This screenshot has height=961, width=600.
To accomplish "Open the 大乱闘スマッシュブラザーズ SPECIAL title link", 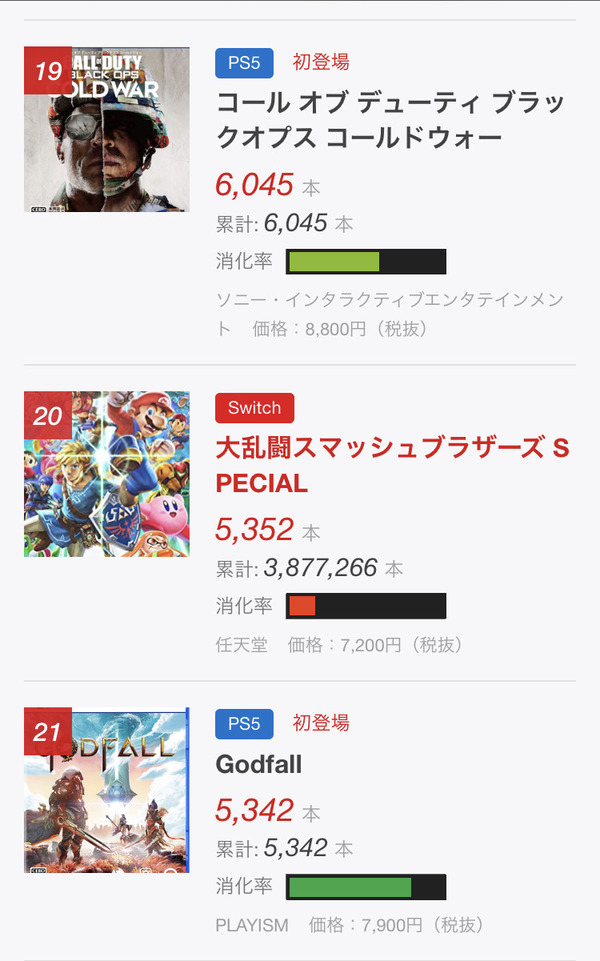I will click(x=392, y=465).
